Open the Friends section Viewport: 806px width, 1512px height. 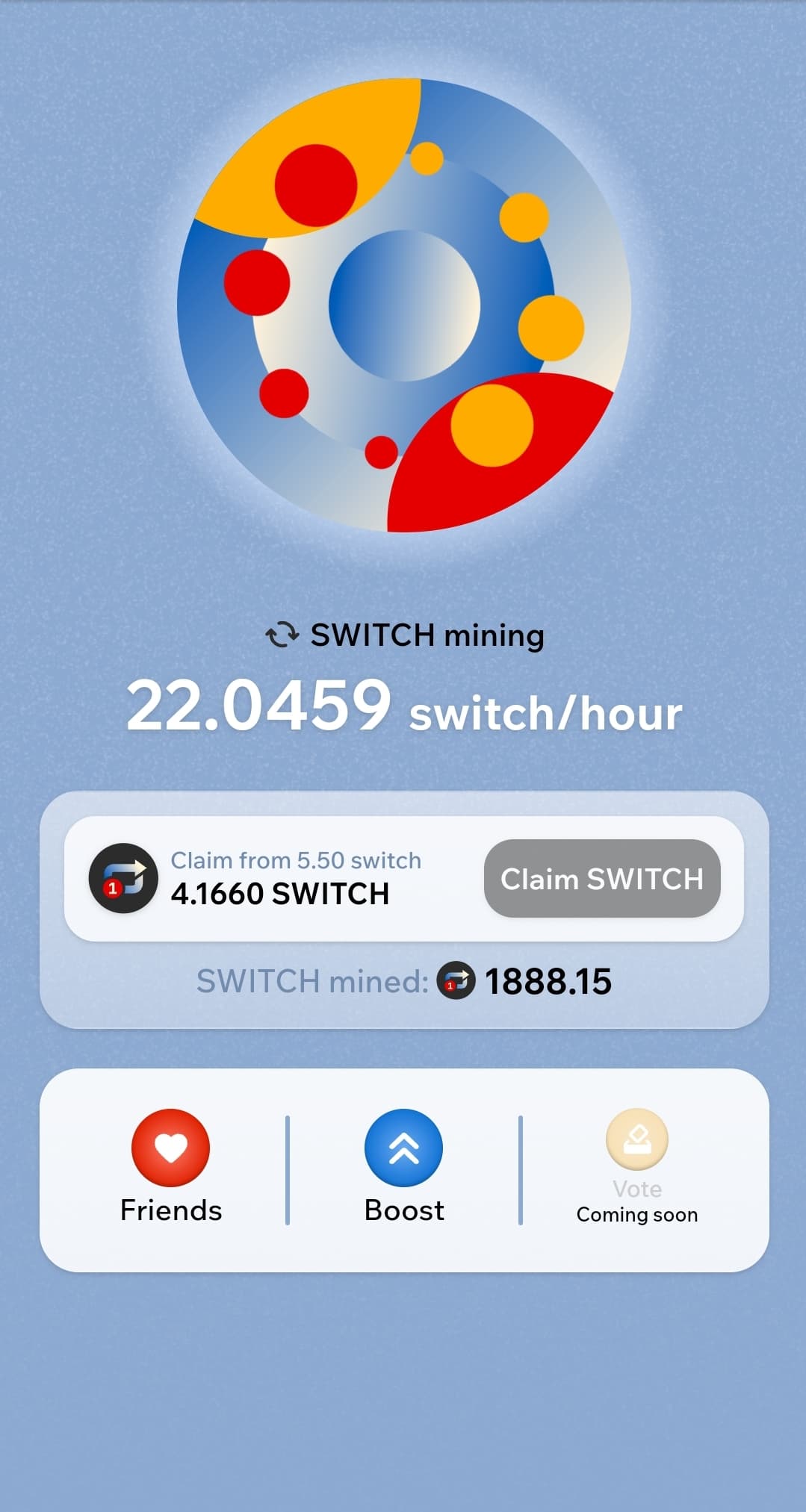pos(171,1168)
